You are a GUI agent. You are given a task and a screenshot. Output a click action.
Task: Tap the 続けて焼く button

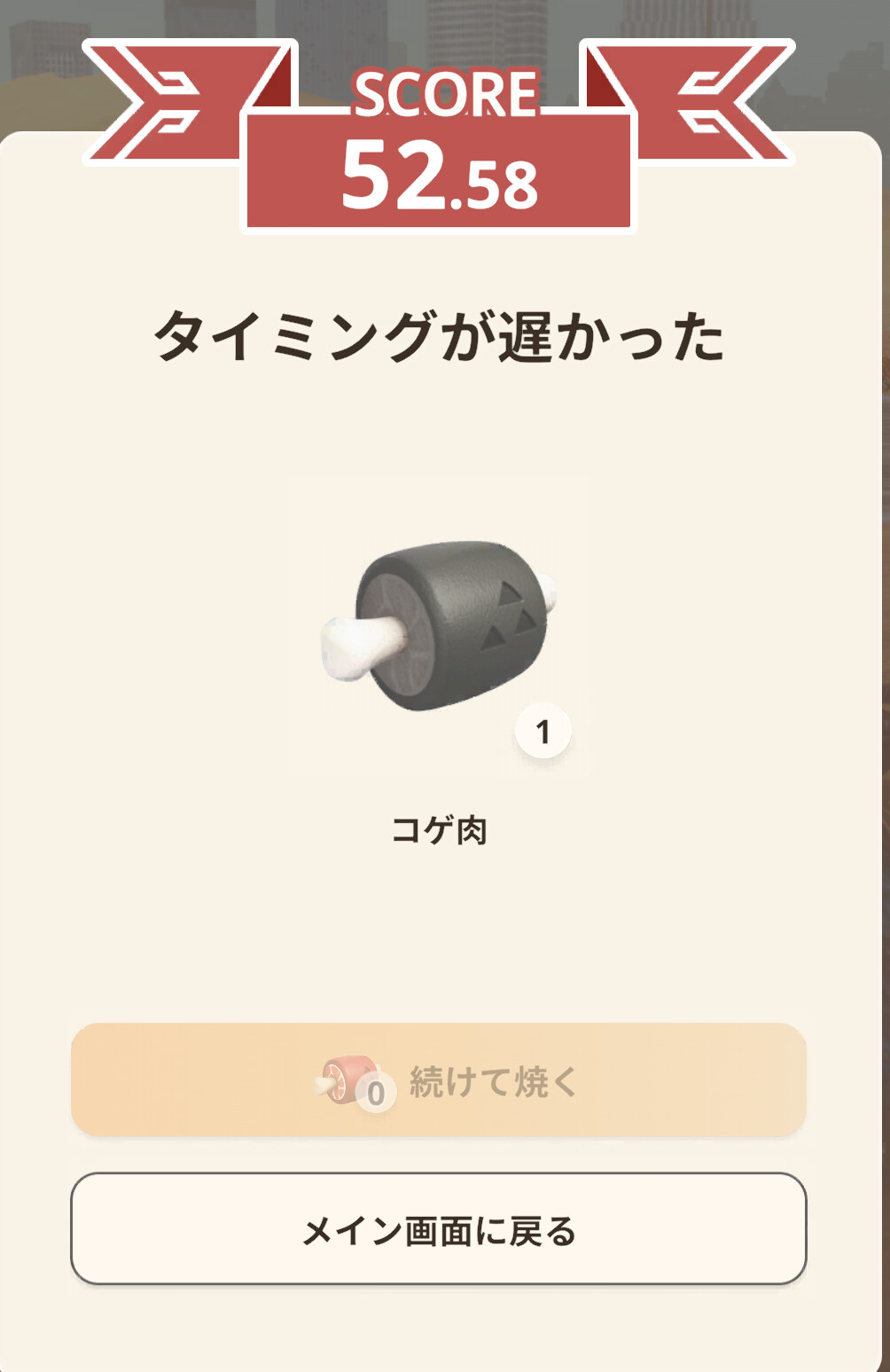point(439,1080)
